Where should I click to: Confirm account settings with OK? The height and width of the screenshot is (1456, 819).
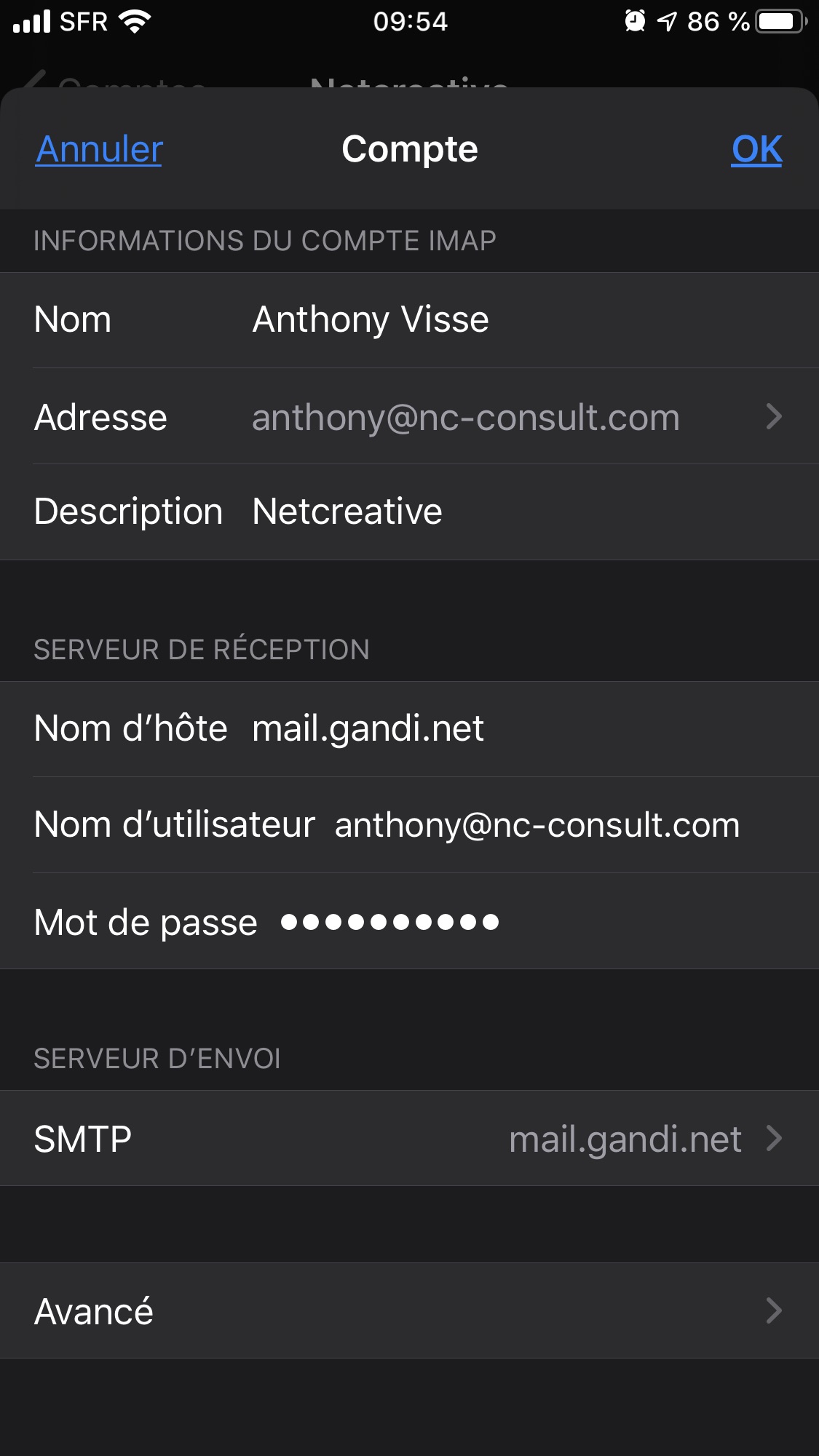[x=756, y=150]
